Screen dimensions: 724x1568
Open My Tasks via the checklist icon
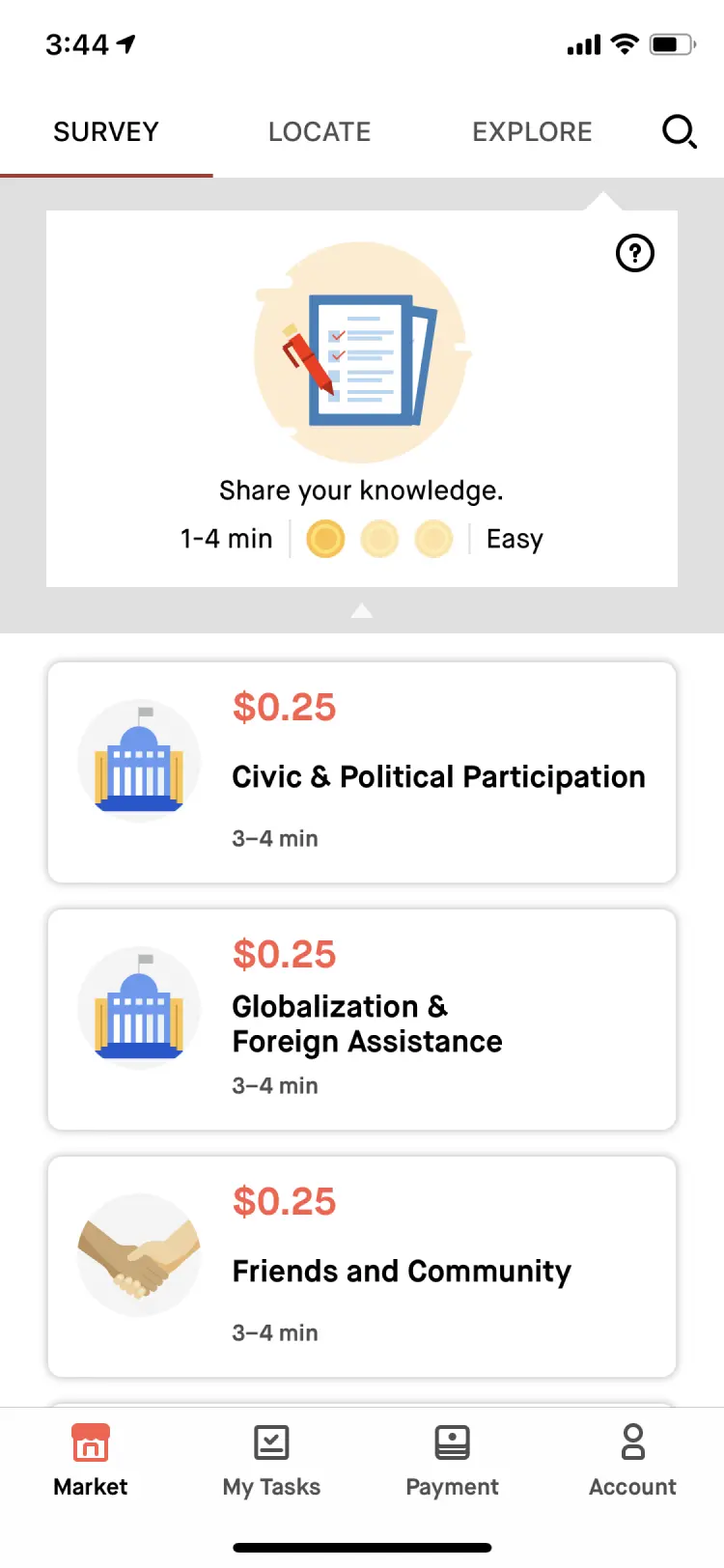(270, 1442)
